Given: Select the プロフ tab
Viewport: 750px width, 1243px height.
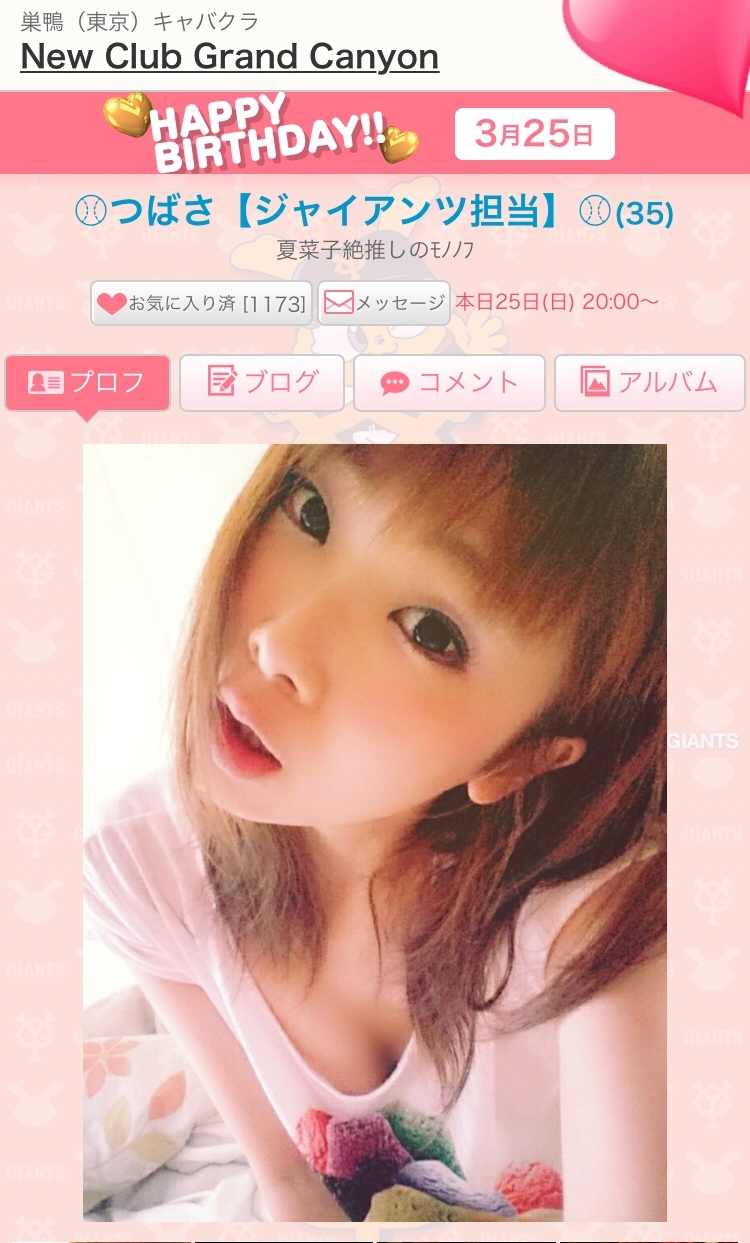Looking at the screenshot, I should 87,382.
